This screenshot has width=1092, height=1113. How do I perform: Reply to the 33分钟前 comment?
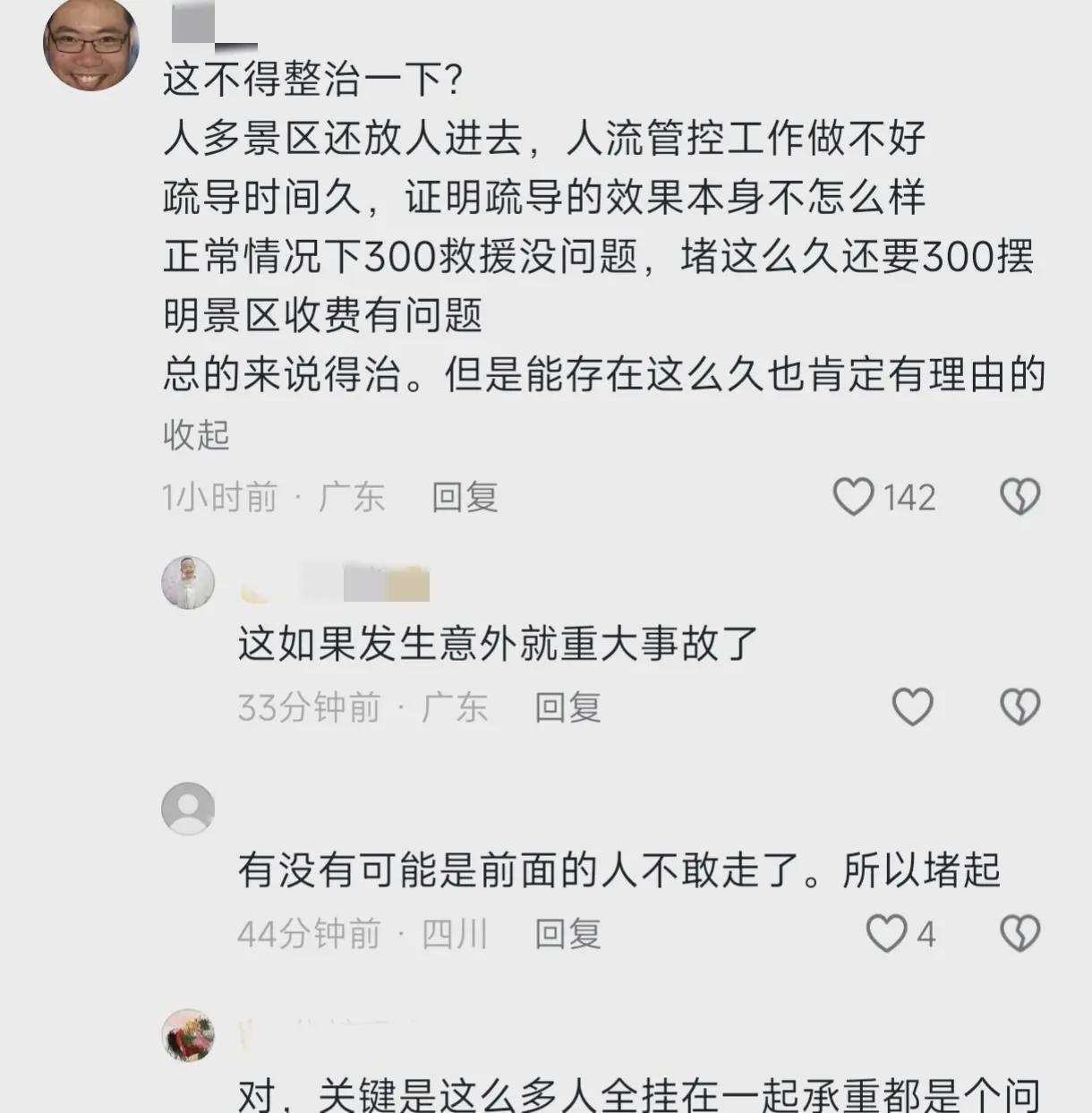click(x=567, y=707)
